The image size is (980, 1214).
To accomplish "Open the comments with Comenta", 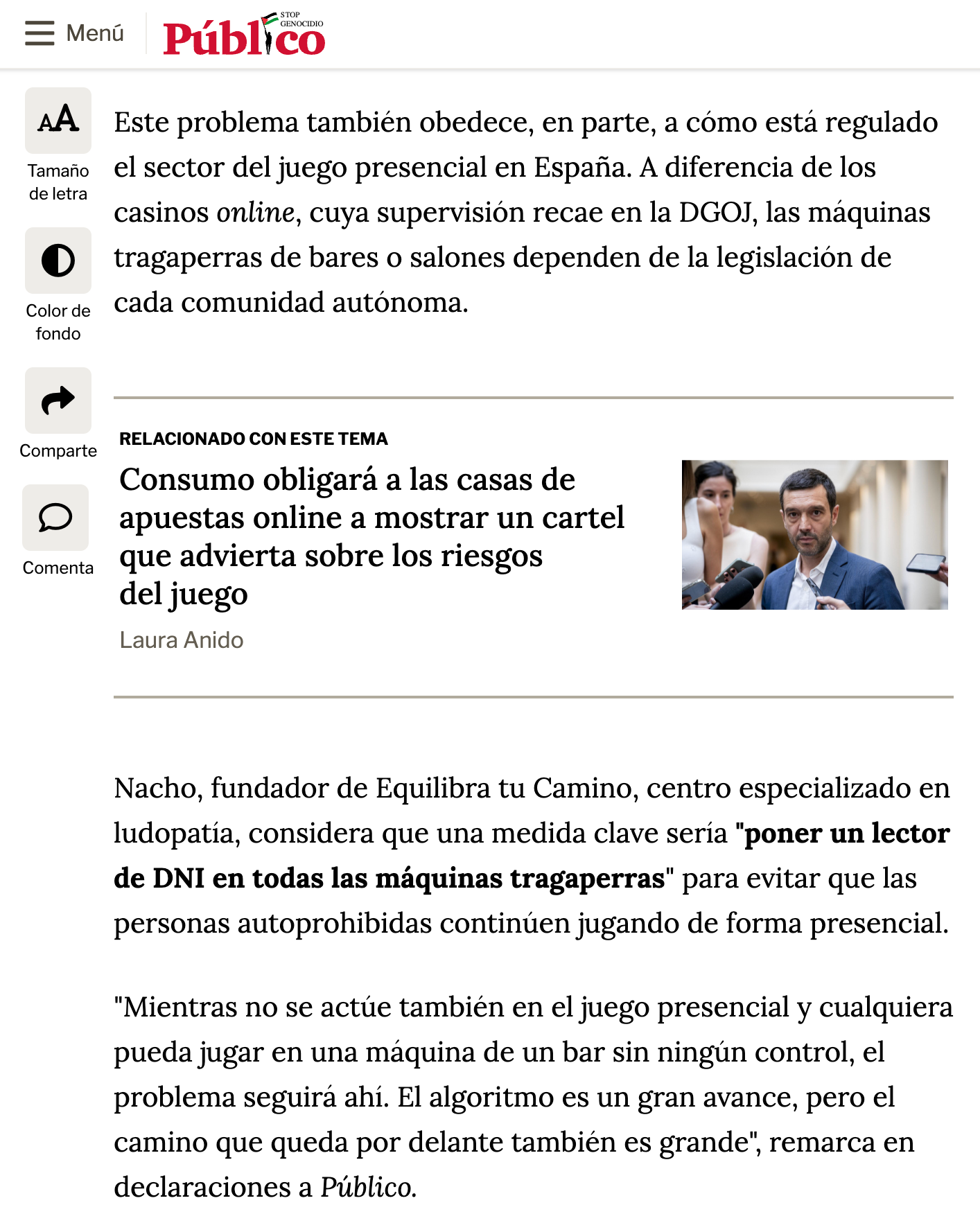I will click(55, 518).
